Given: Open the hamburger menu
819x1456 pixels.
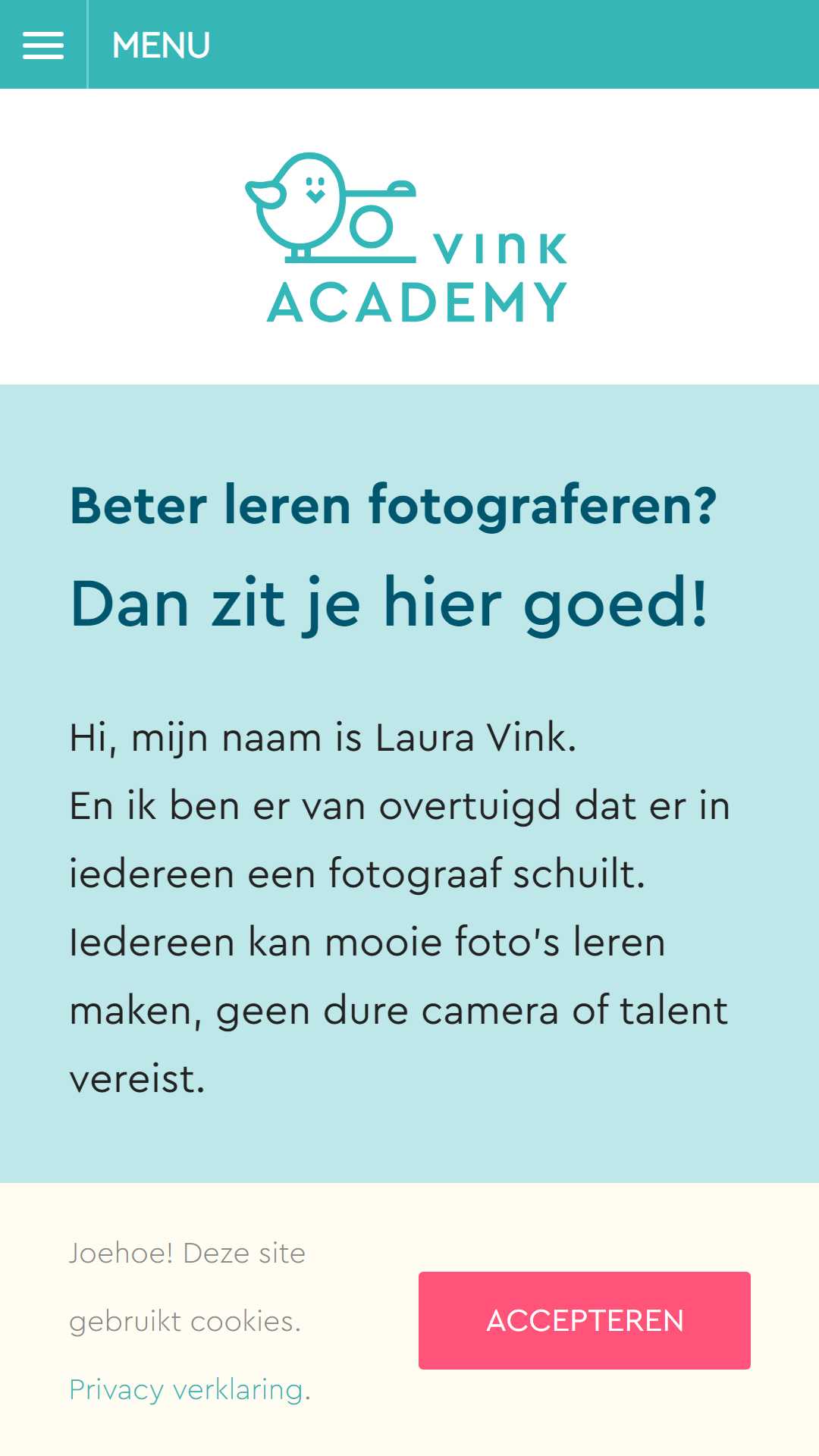Looking at the screenshot, I should [43, 45].
